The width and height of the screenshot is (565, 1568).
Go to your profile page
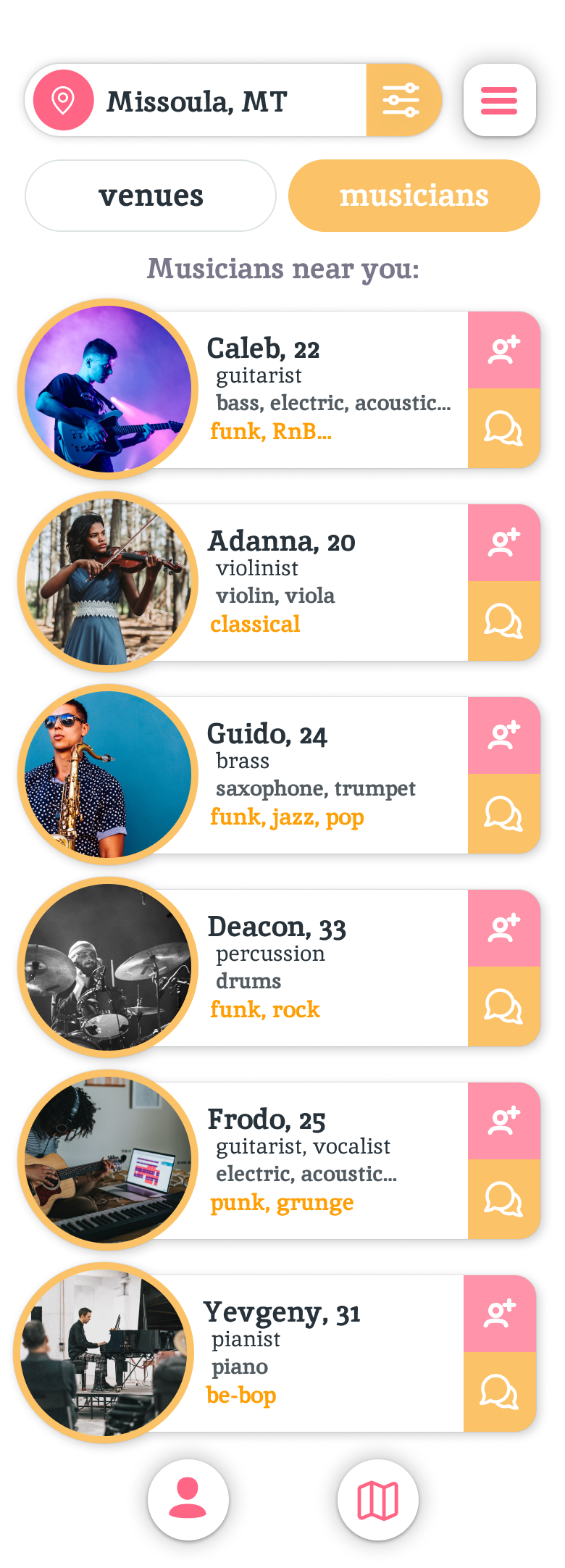pos(188,1499)
